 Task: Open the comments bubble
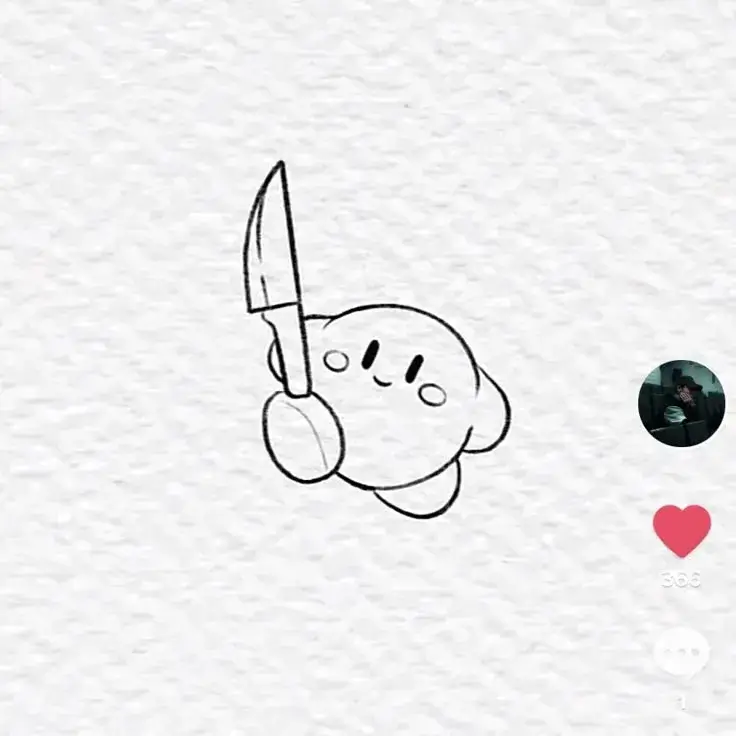point(682,653)
